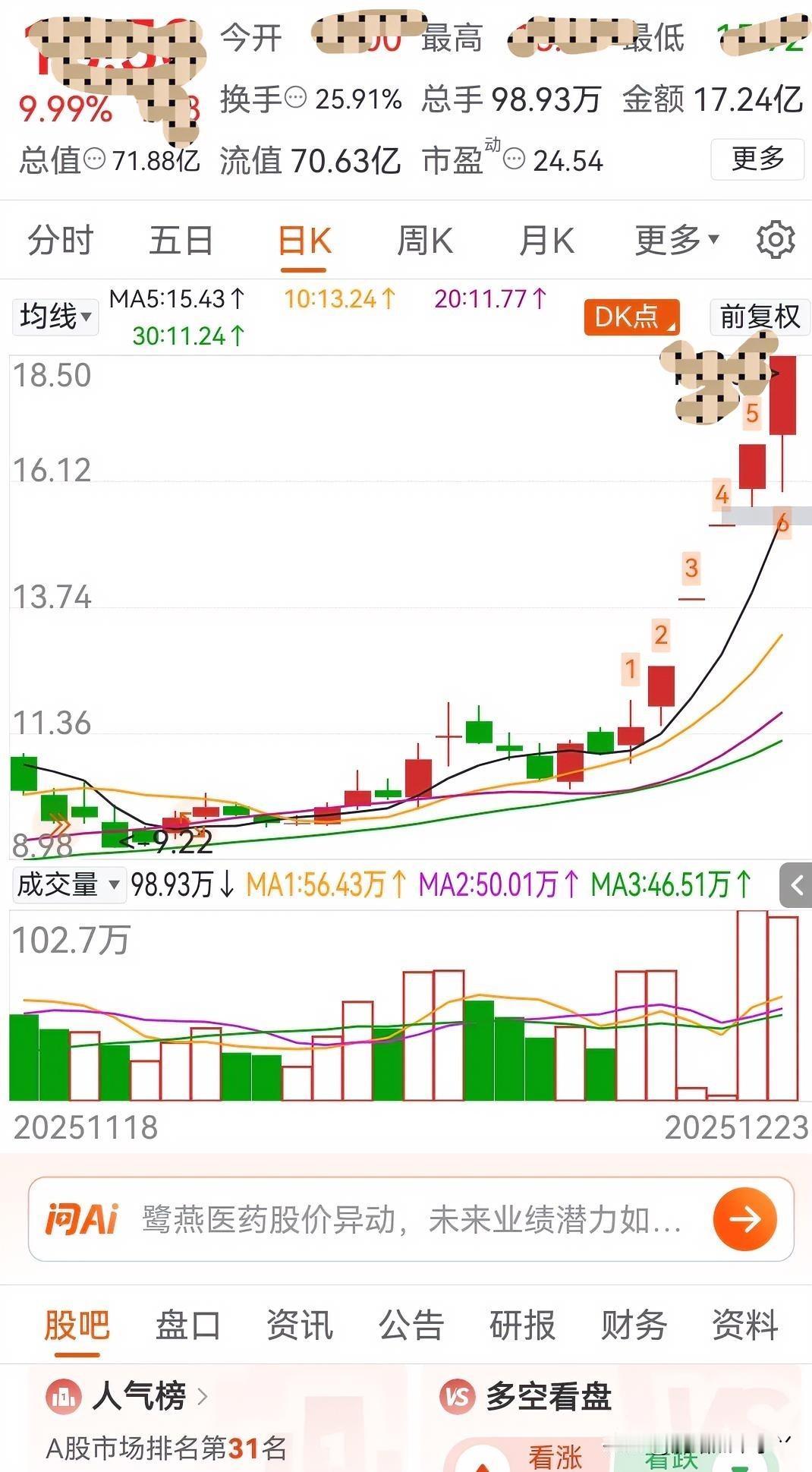Switch to the 分时 chart tab
The image size is (812, 1472).
[x=60, y=241]
